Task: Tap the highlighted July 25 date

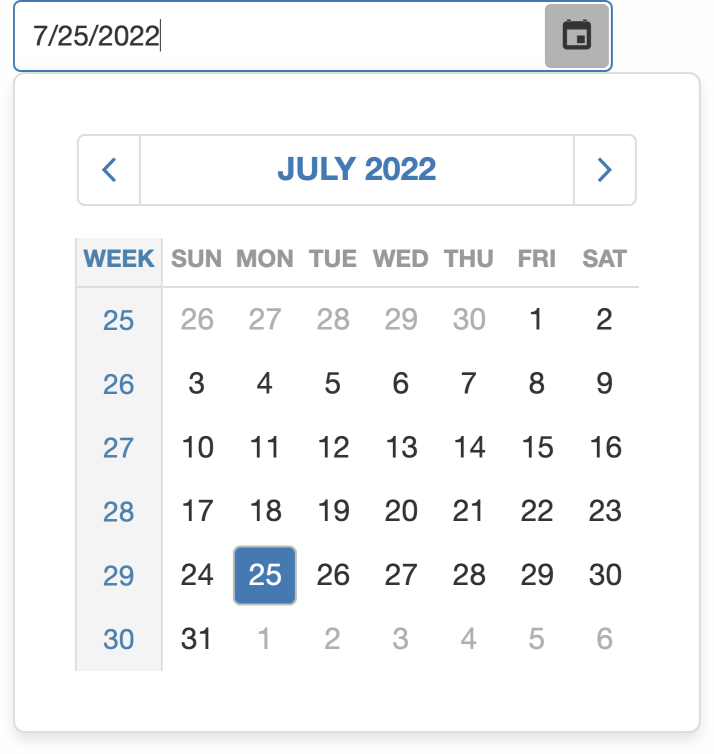Action: tap(265, 575)
